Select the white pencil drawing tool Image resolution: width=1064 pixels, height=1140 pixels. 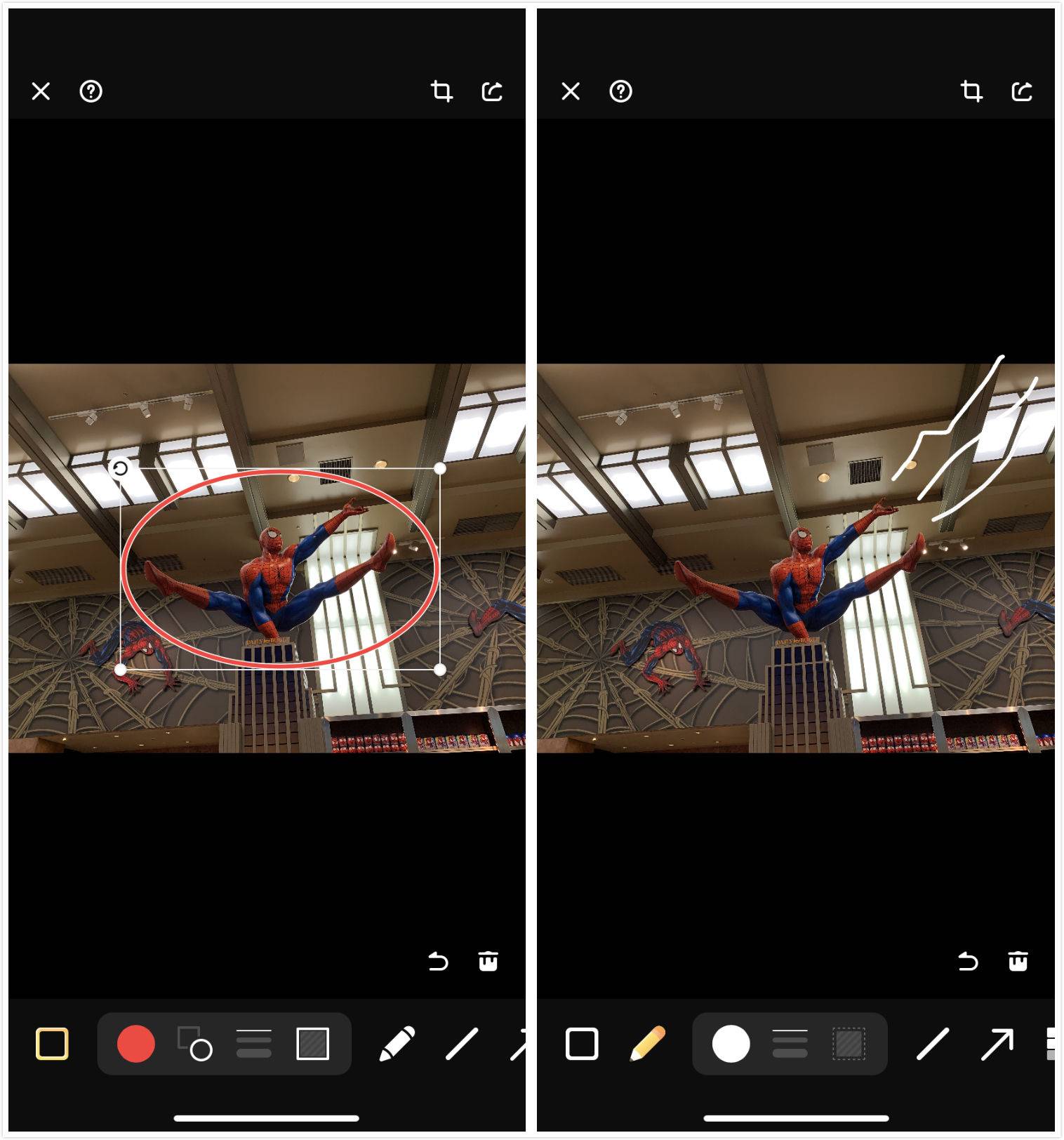click(x=397, y=1044)
